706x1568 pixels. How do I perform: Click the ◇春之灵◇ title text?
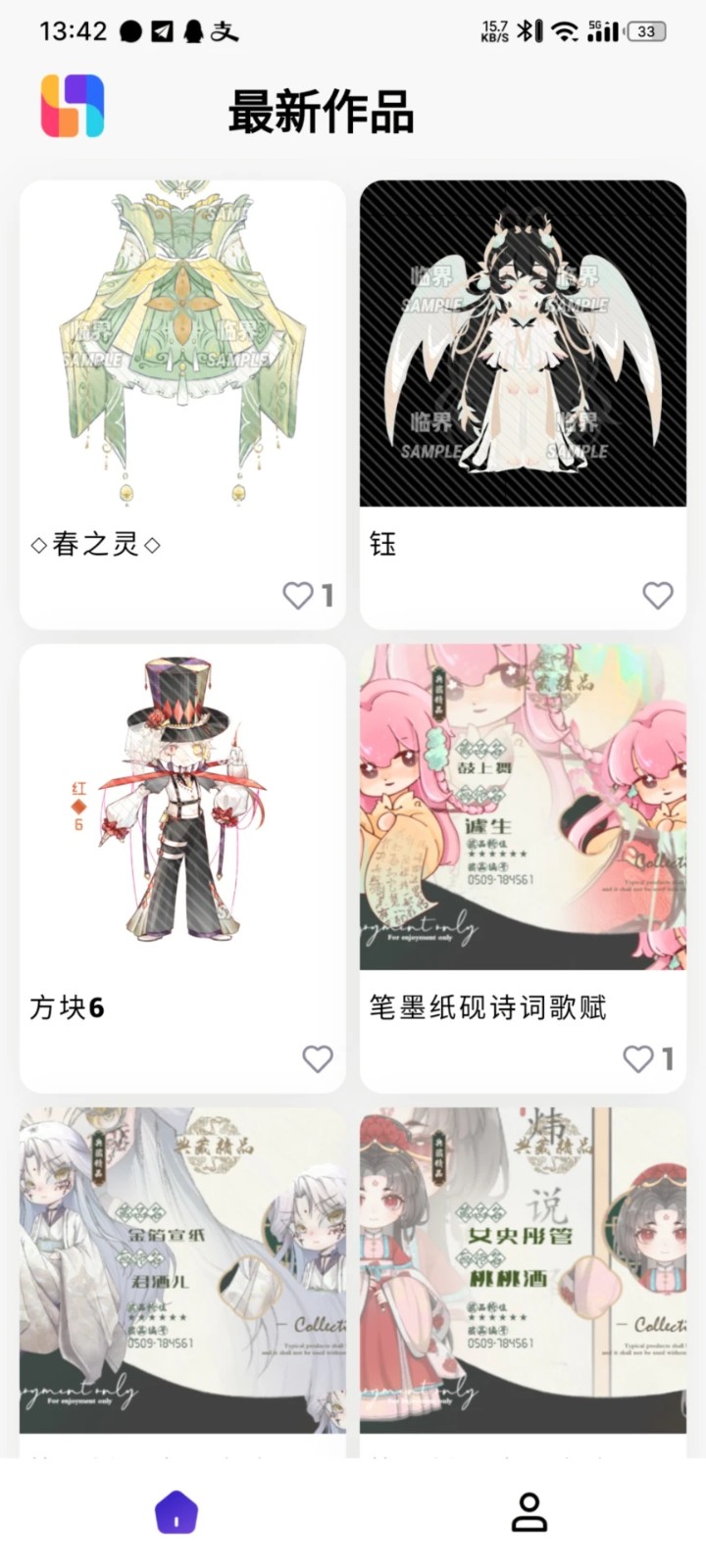(93, 545)
